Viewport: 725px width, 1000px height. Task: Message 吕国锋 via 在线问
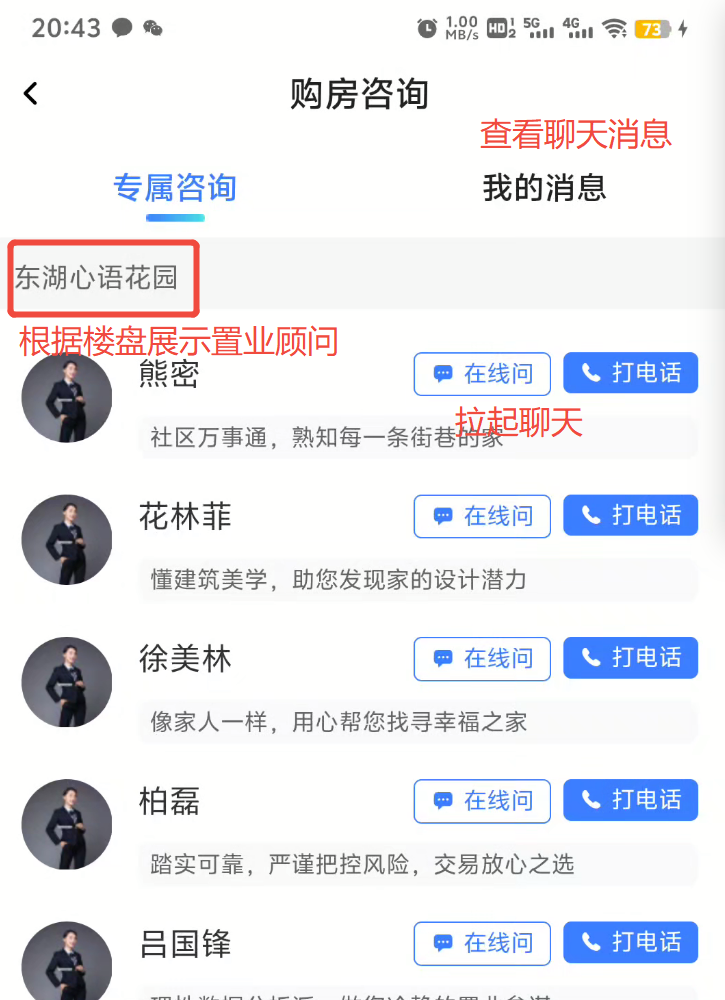tap(482, 942)
